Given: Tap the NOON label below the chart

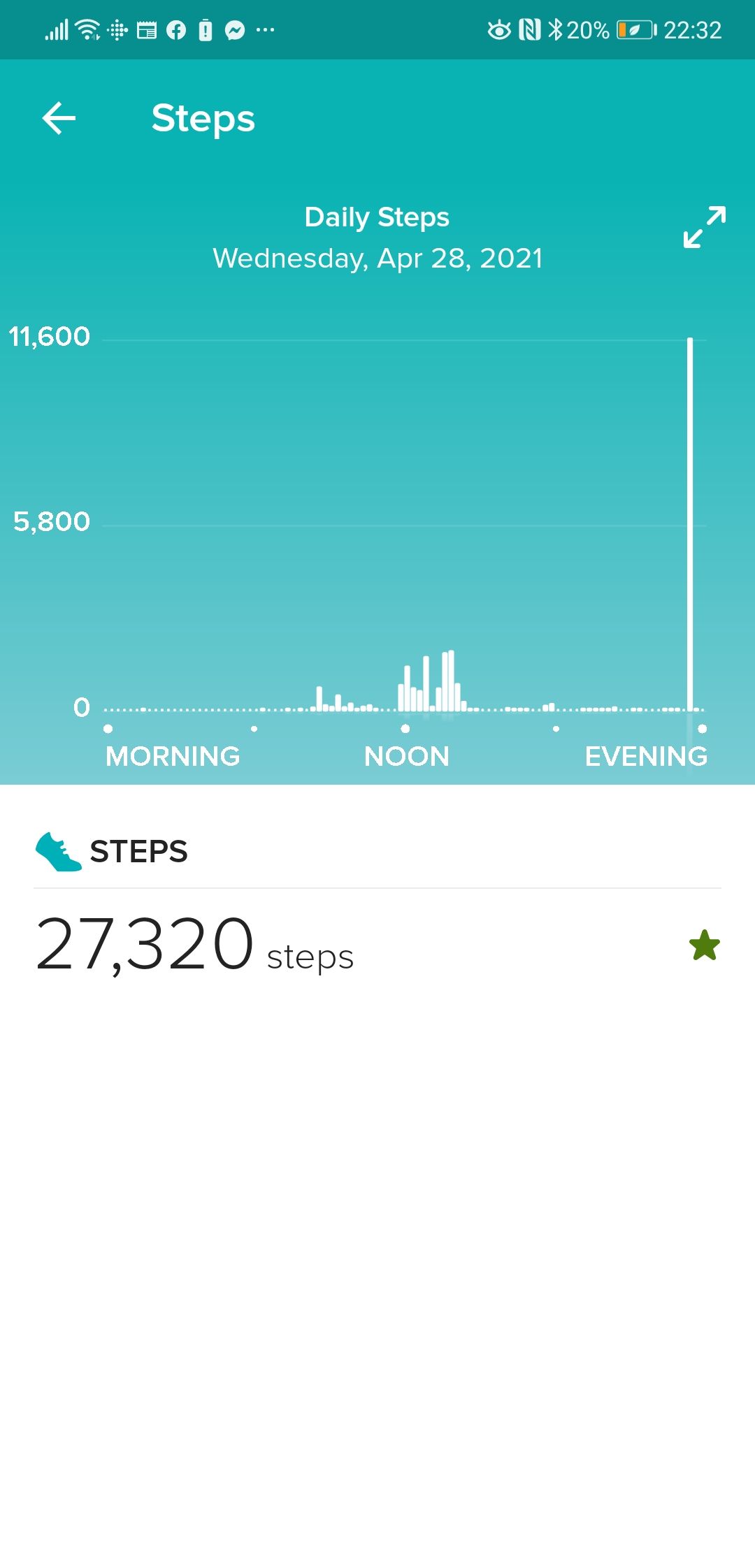Looking at the screenshot, I should (x=407, y=756).
